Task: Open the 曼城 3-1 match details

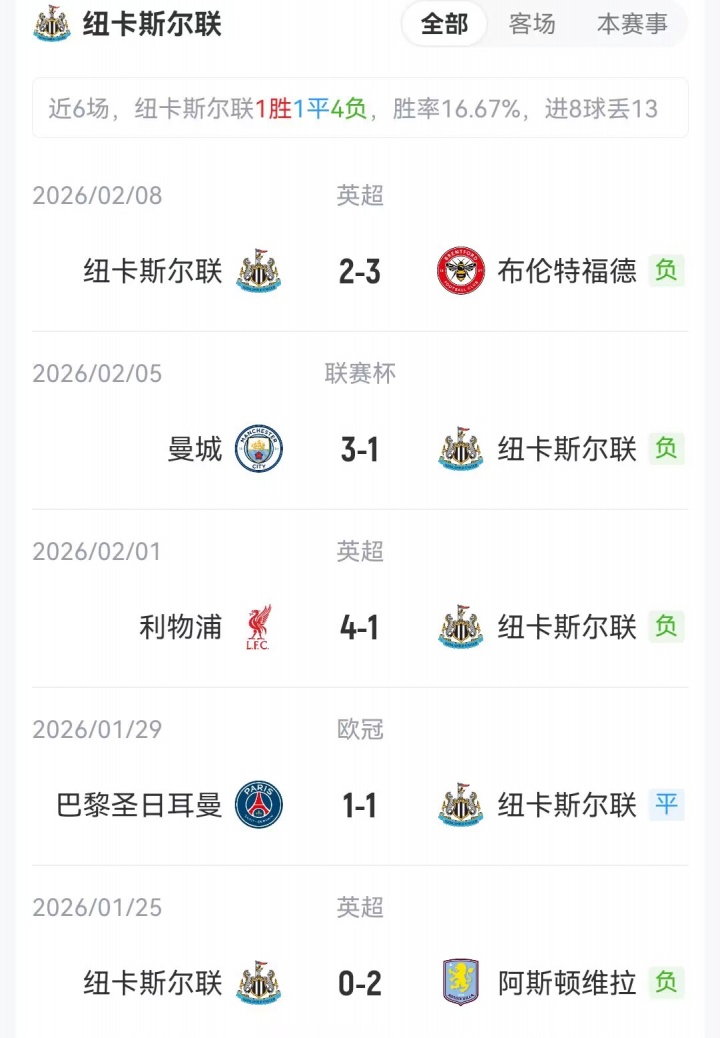Action: click(x=360, y=449)
